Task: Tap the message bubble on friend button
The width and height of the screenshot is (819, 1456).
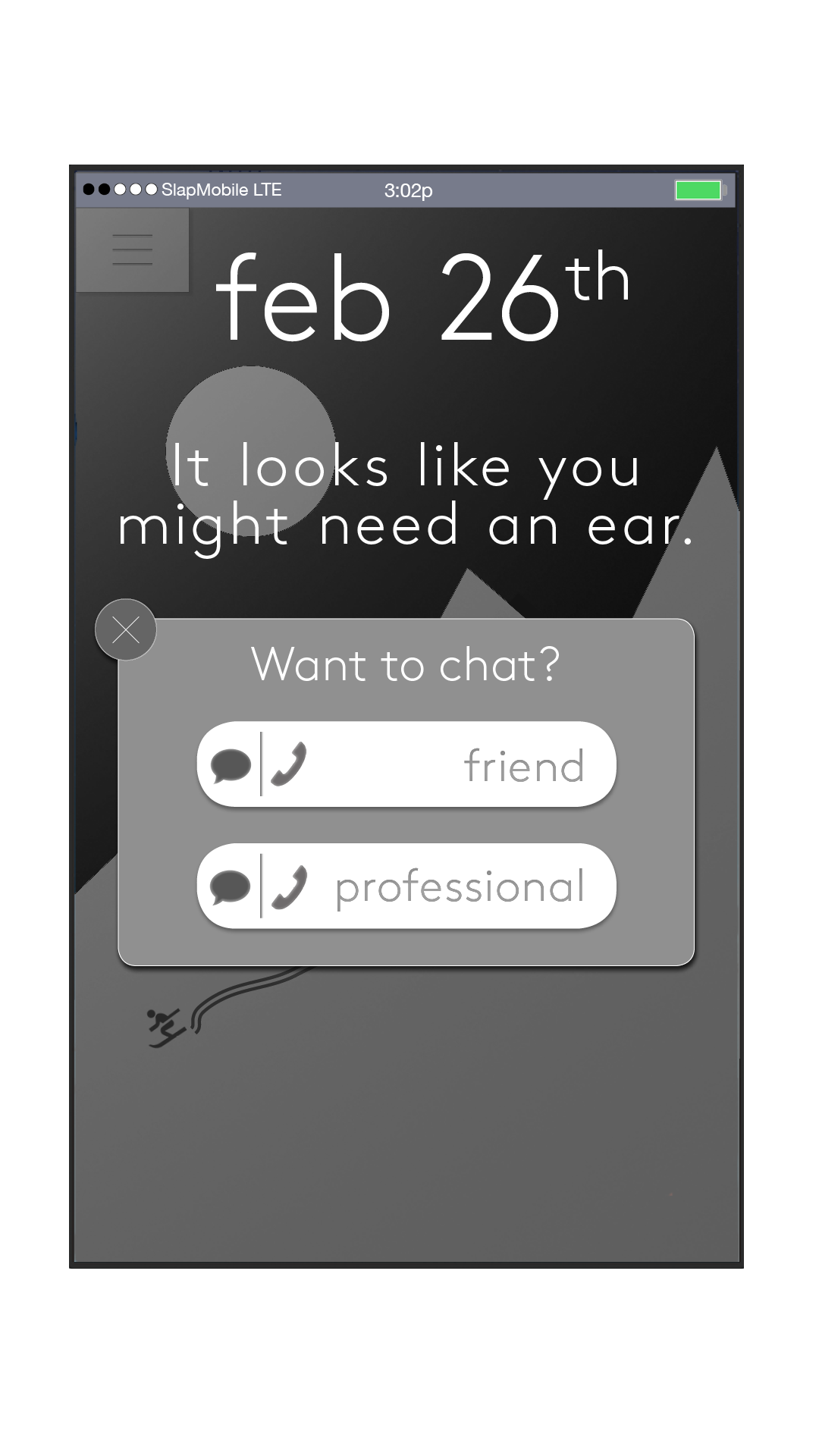Action: pyautogui.click(x=231, y=765)
